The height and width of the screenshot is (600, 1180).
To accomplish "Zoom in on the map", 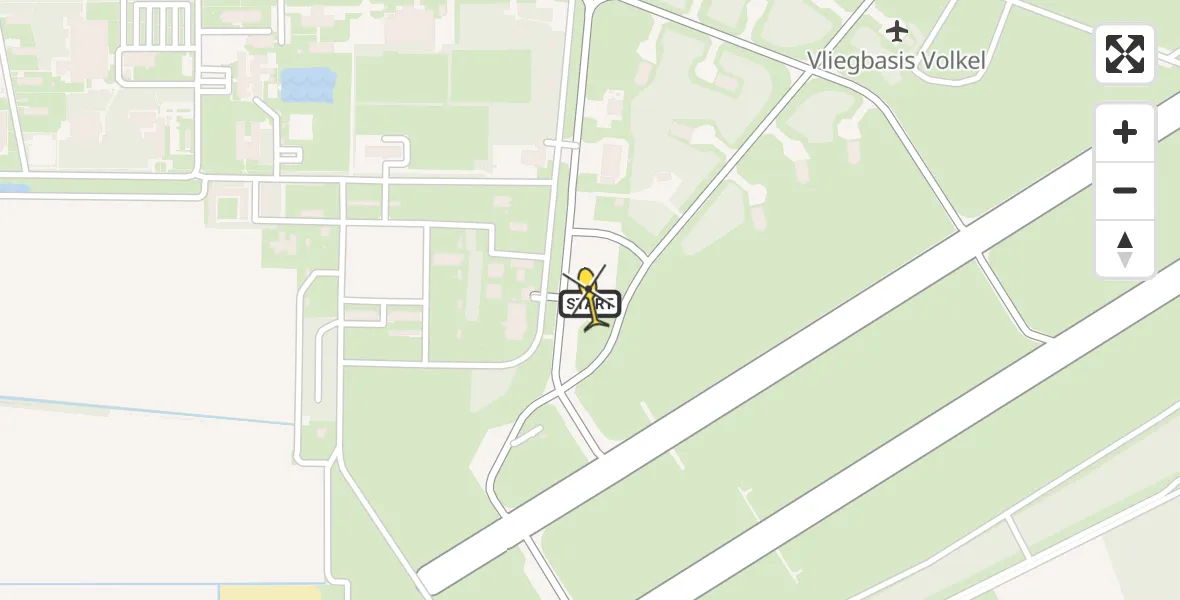I will tap(1125, 133).
